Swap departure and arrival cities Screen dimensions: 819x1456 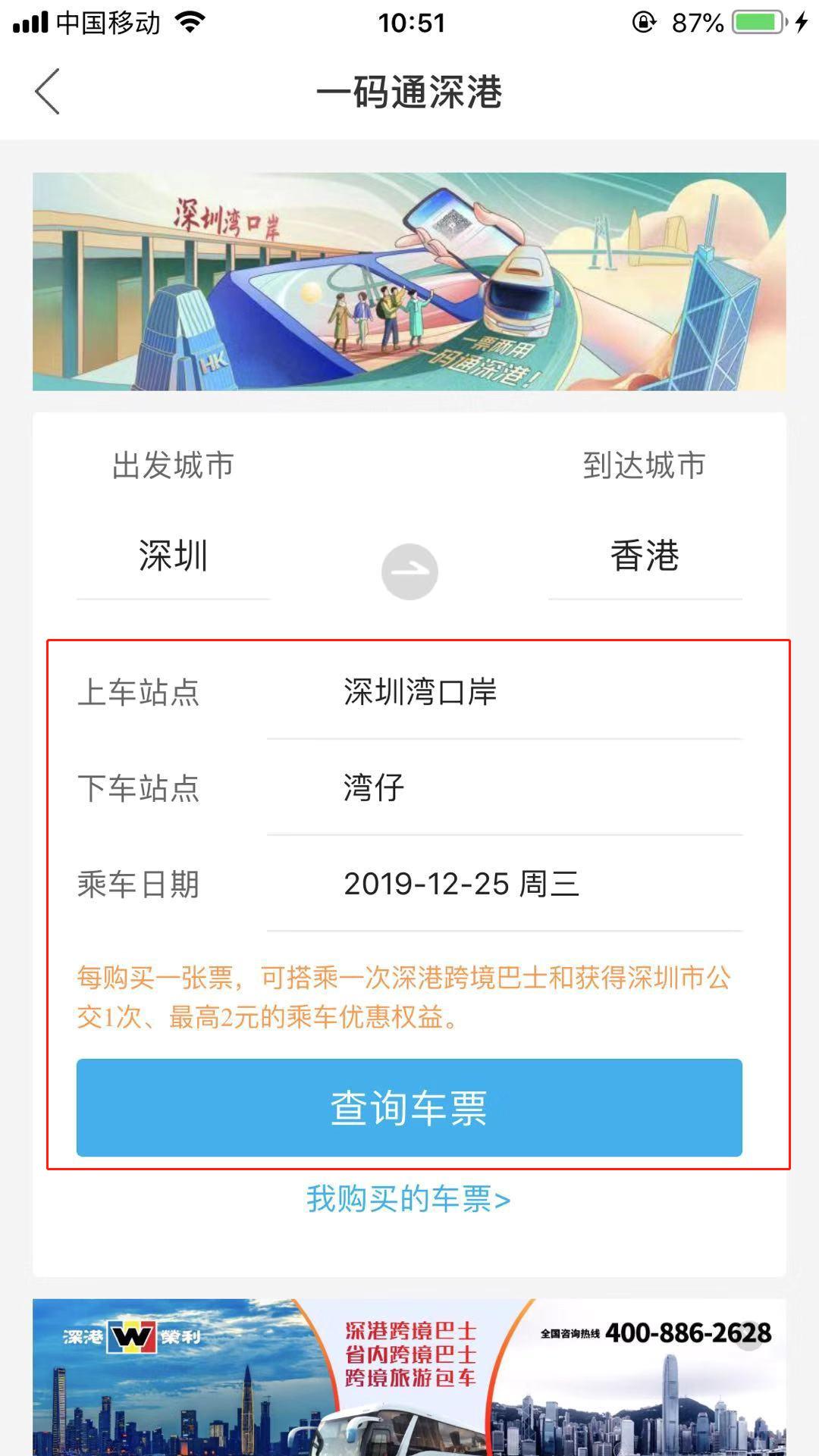tap(409, 571)
